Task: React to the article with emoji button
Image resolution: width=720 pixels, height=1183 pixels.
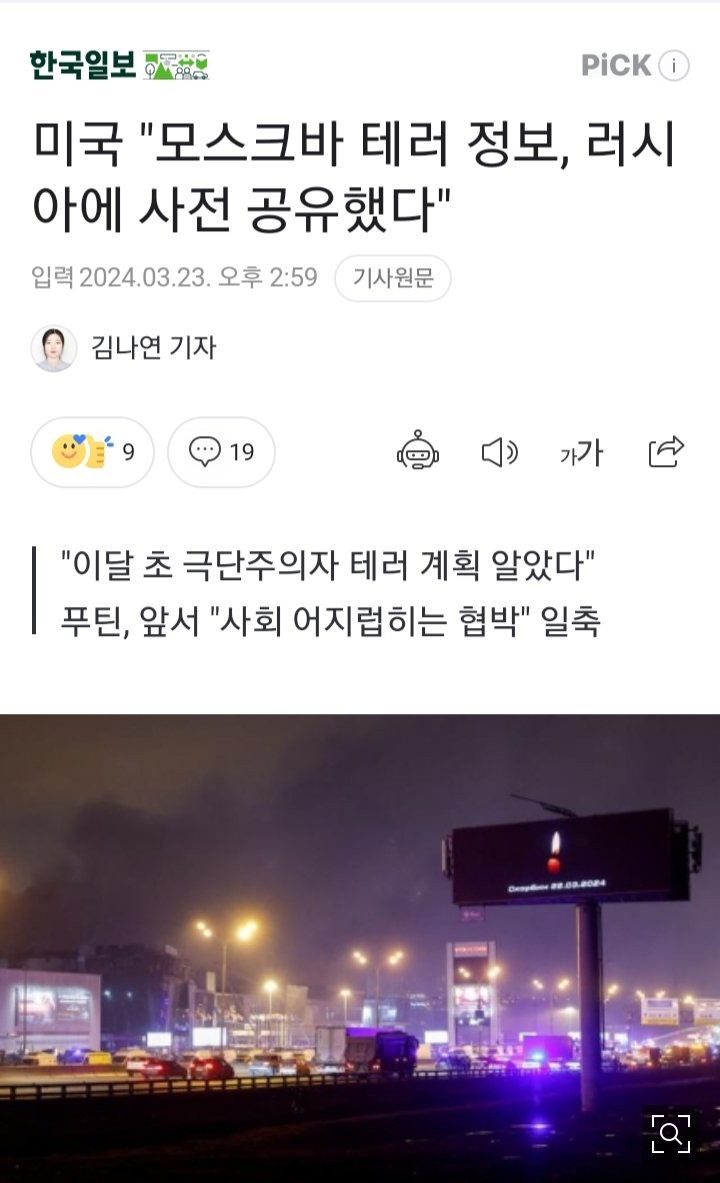Action: coord(92,452)
